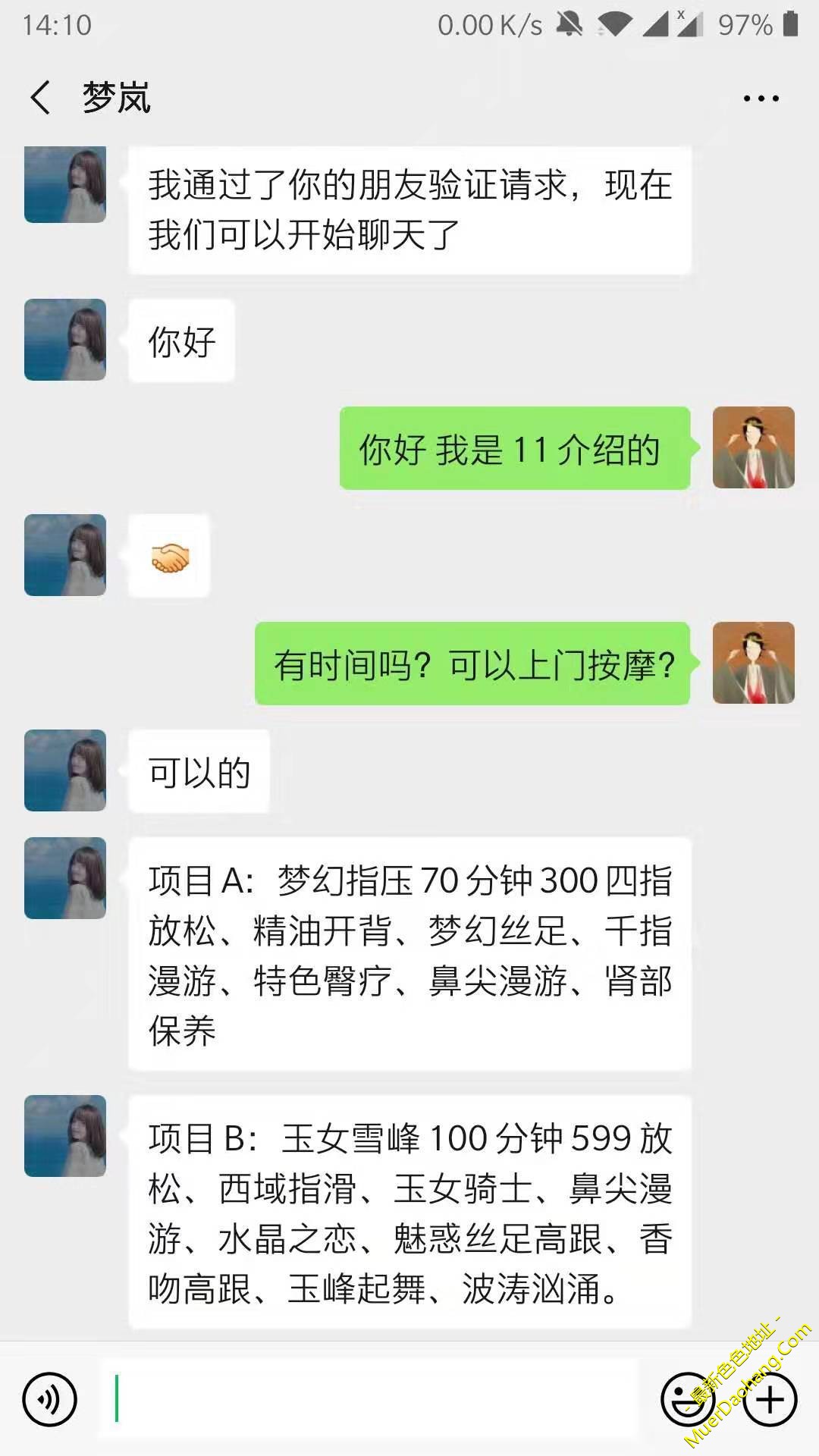Open the plus attachment menu
Image resolution: width=819 pixels, height=1456 pixels.
click(x=770, y=1400)
